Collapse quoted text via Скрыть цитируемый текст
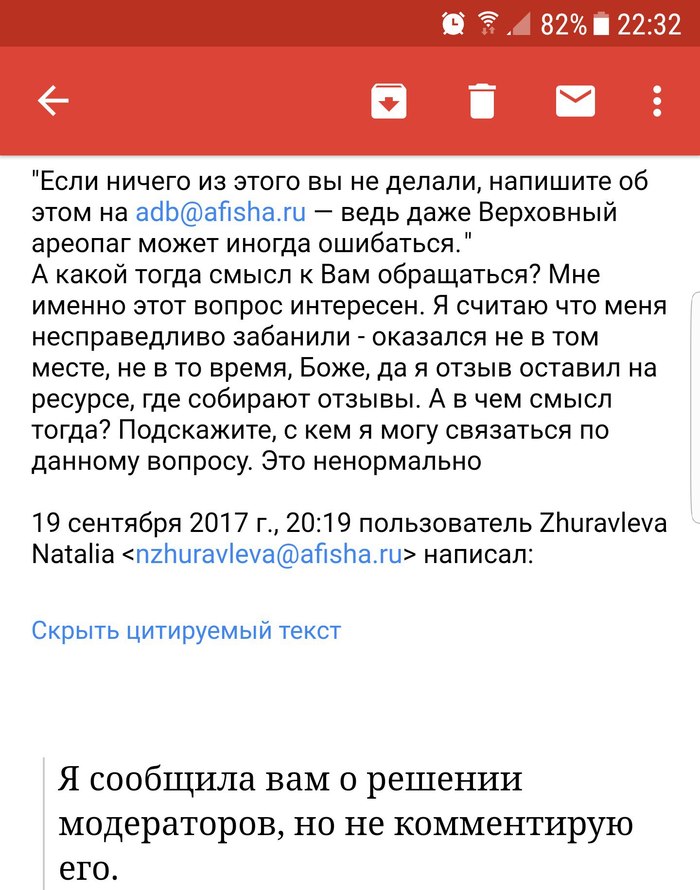The image size is (700, 890). coord(186,630)
